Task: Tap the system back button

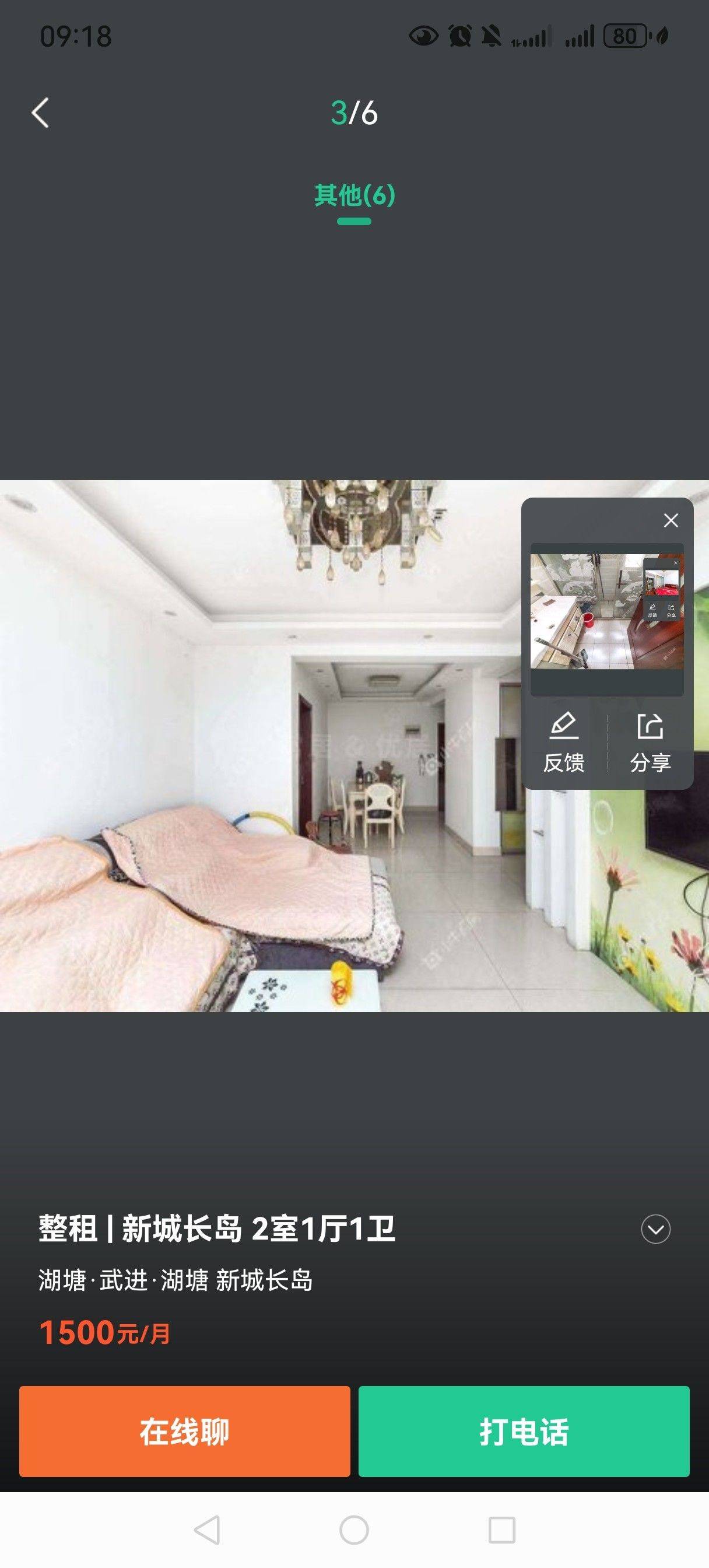Action: tap(207, 1529)
